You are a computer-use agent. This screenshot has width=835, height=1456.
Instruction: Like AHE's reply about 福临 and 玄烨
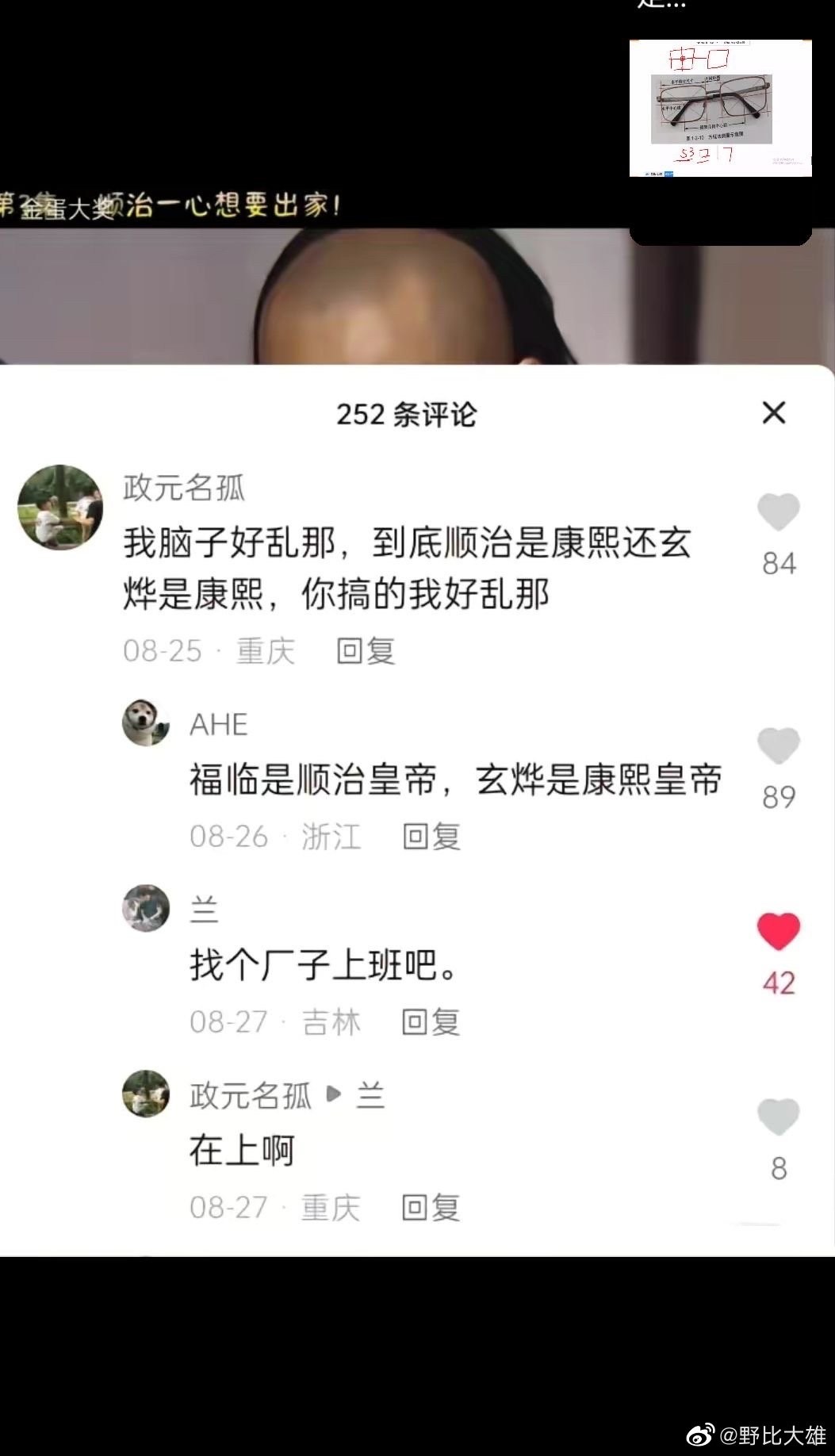pyautogui.click(x=779, y=745)
